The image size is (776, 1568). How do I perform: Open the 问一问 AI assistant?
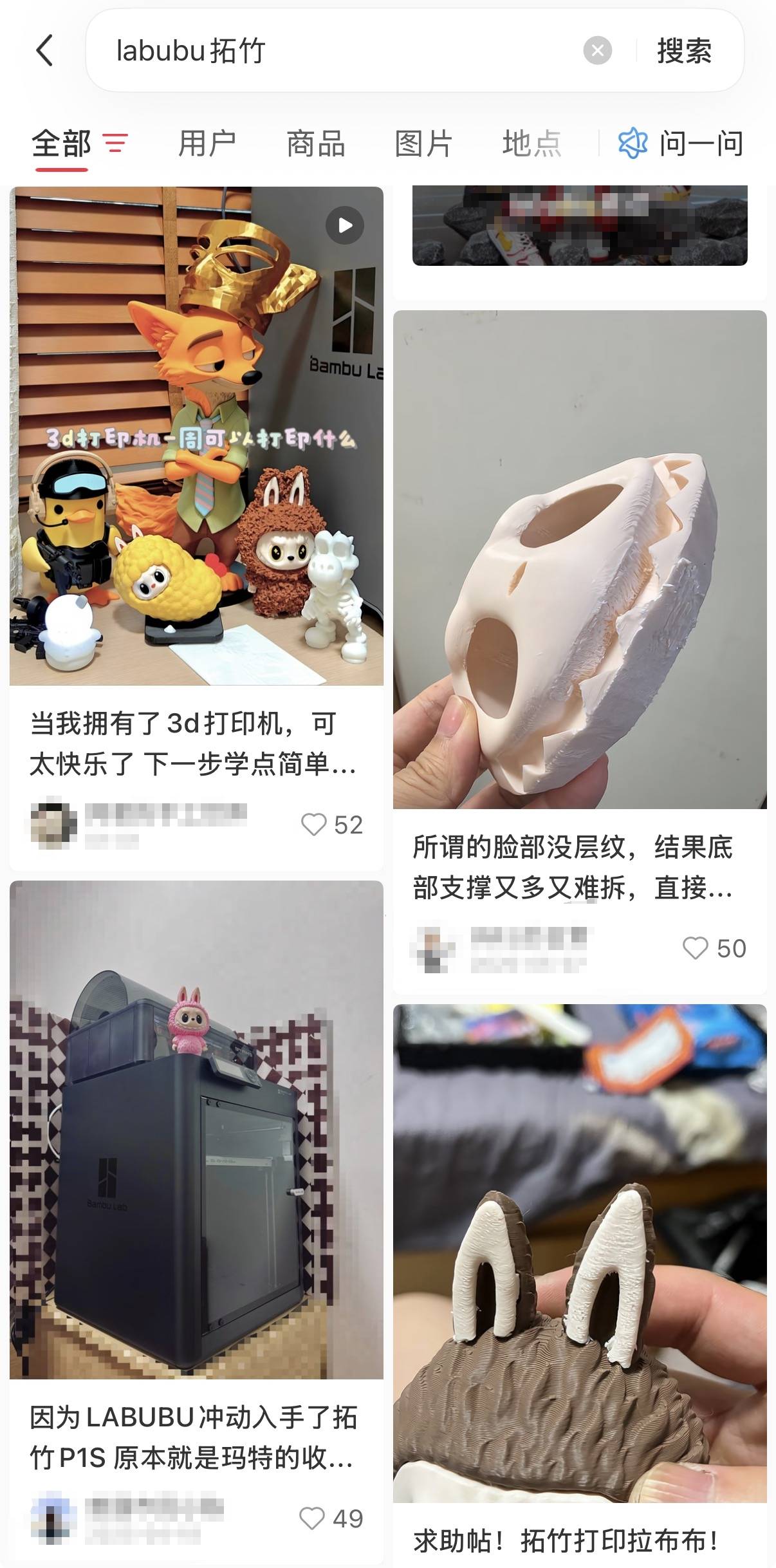tap(682, 143)
